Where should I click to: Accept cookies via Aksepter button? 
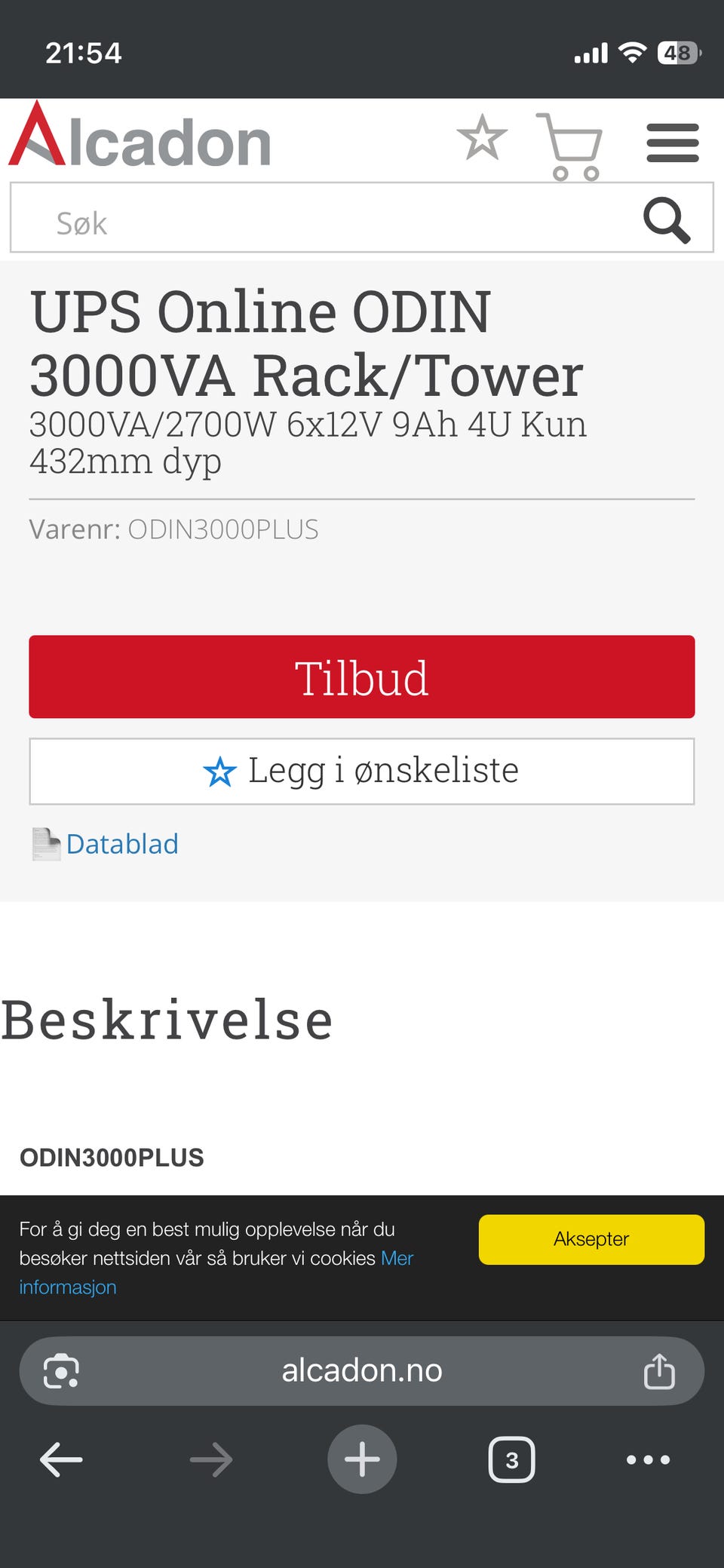pos(591,1239)
